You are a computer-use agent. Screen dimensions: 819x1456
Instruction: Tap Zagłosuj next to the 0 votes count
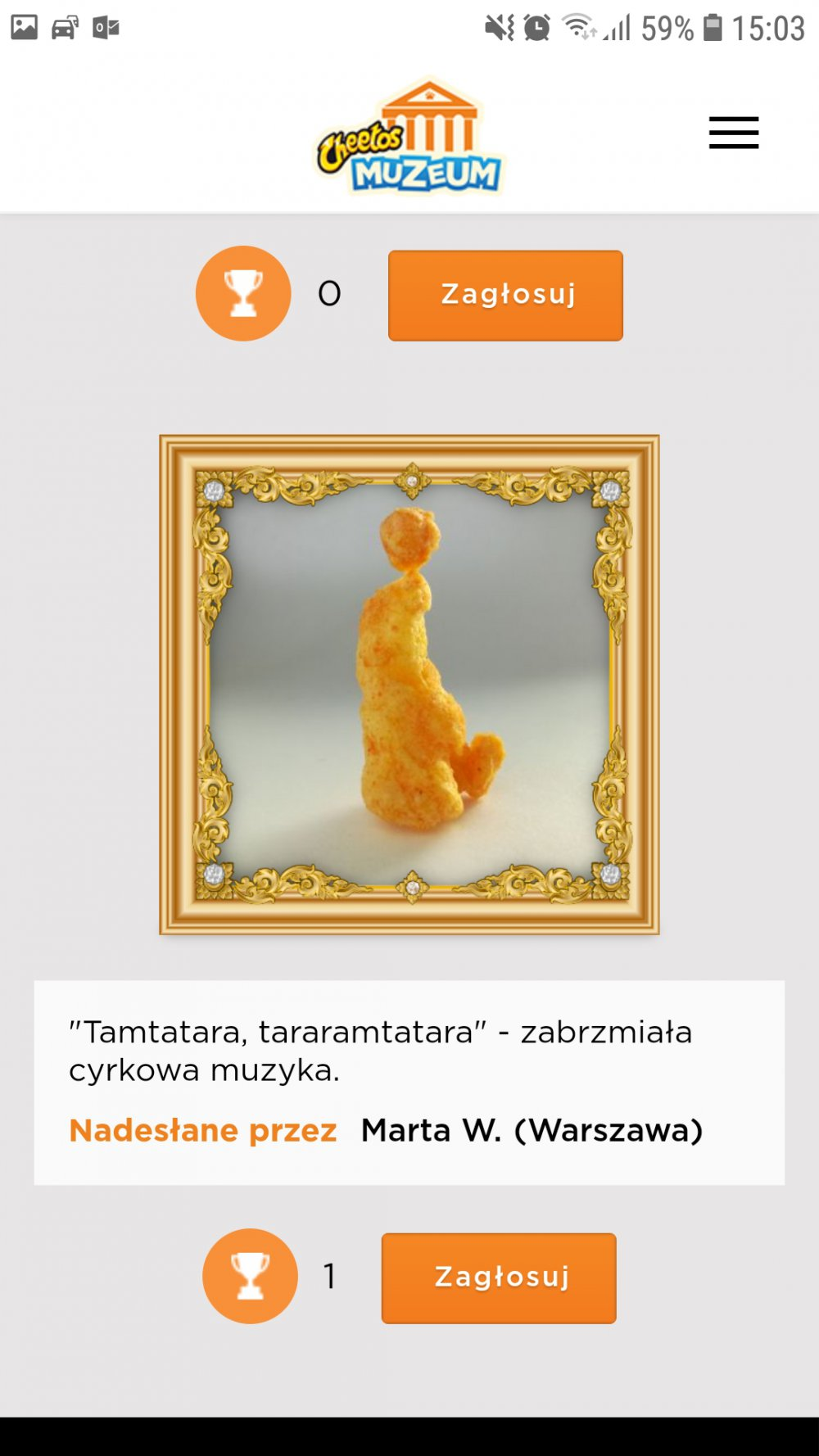[x=505, y=295]
